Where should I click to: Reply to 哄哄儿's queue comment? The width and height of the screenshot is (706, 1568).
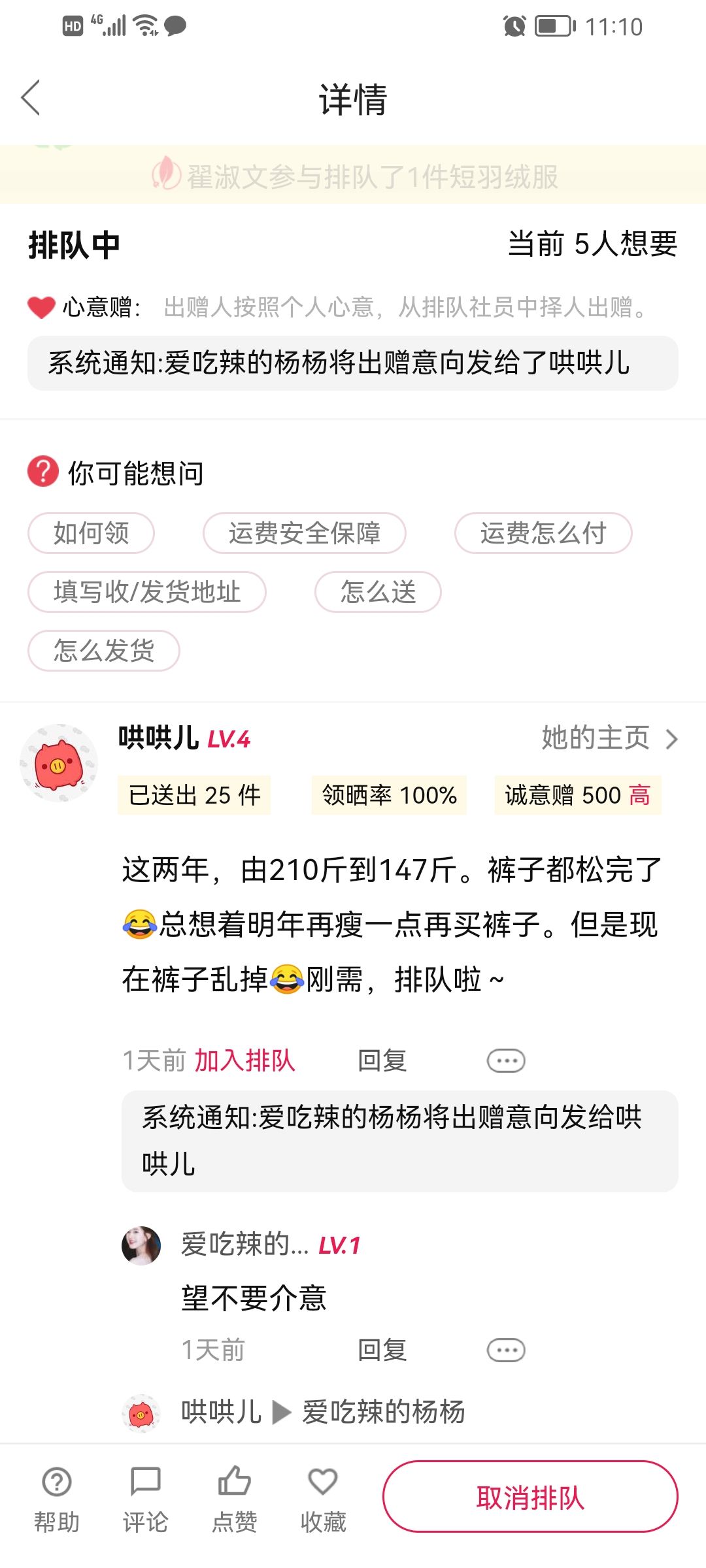[x=382, y=1060]
